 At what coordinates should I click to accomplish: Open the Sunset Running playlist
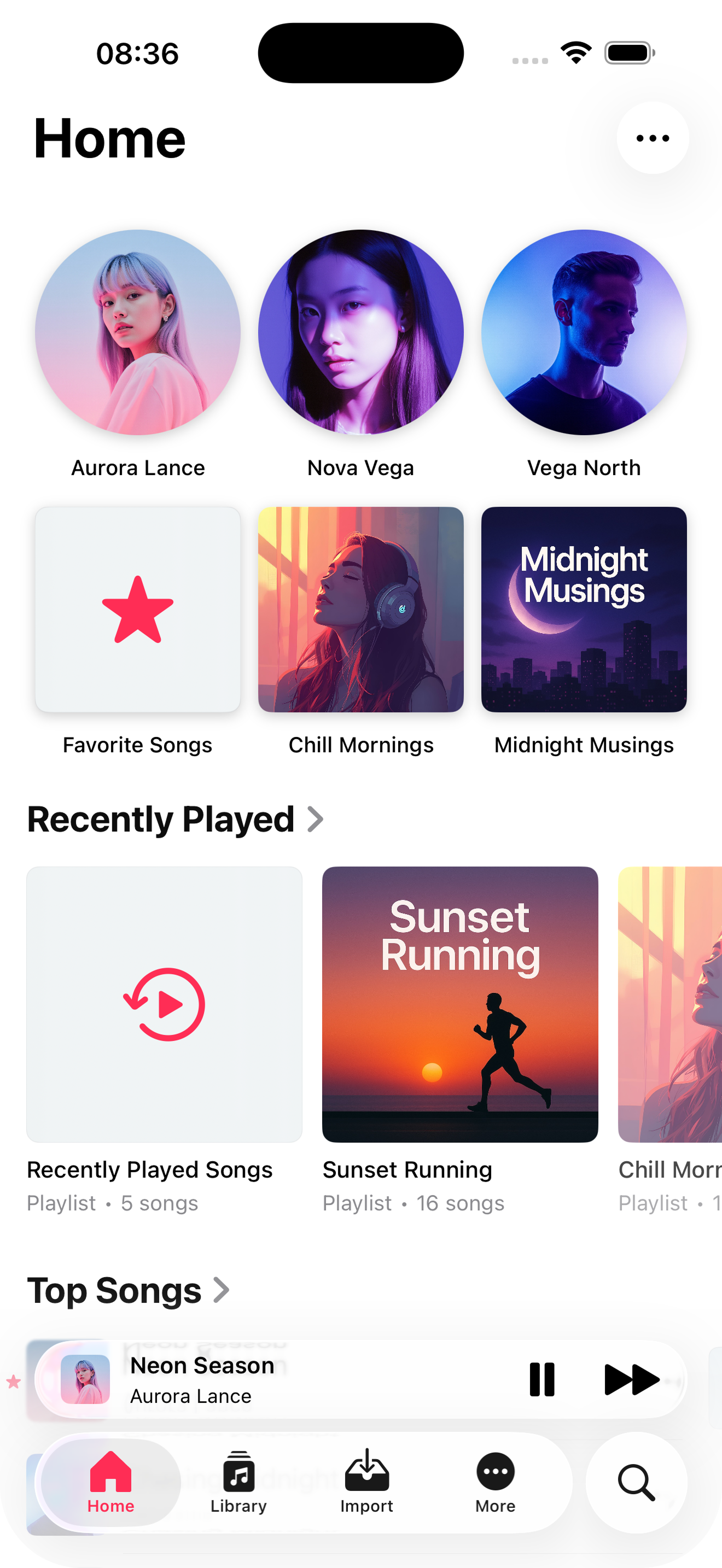(459, 1004)
